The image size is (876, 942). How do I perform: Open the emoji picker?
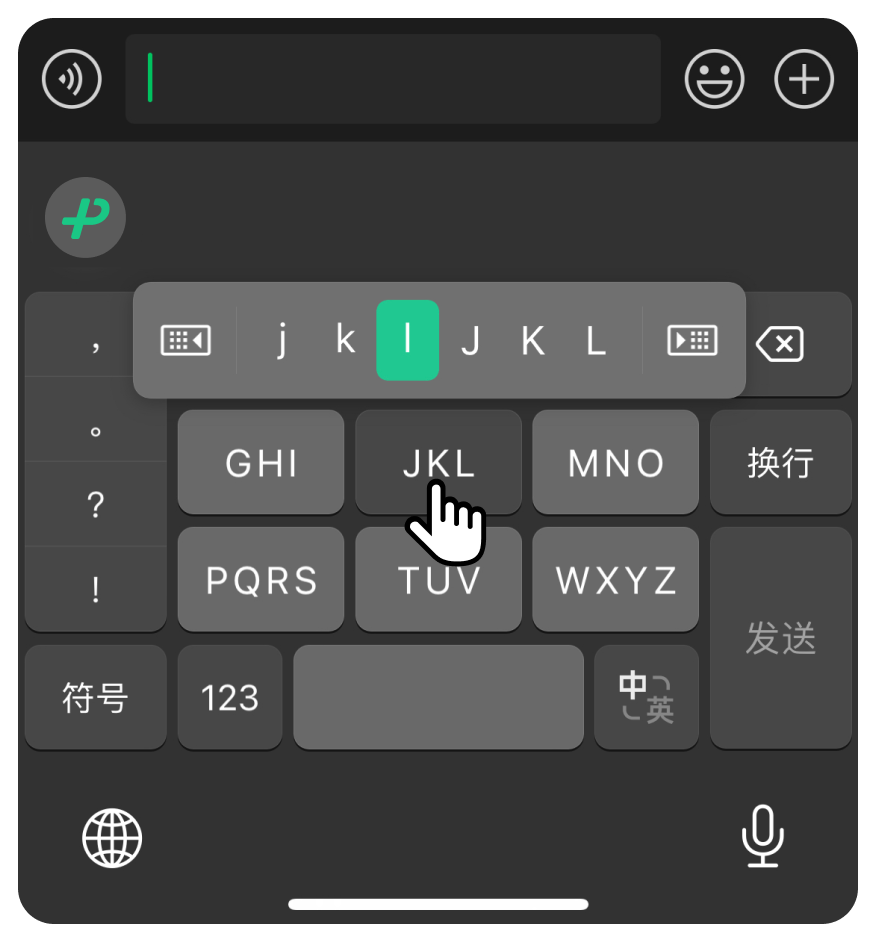[x=714, y=79]
